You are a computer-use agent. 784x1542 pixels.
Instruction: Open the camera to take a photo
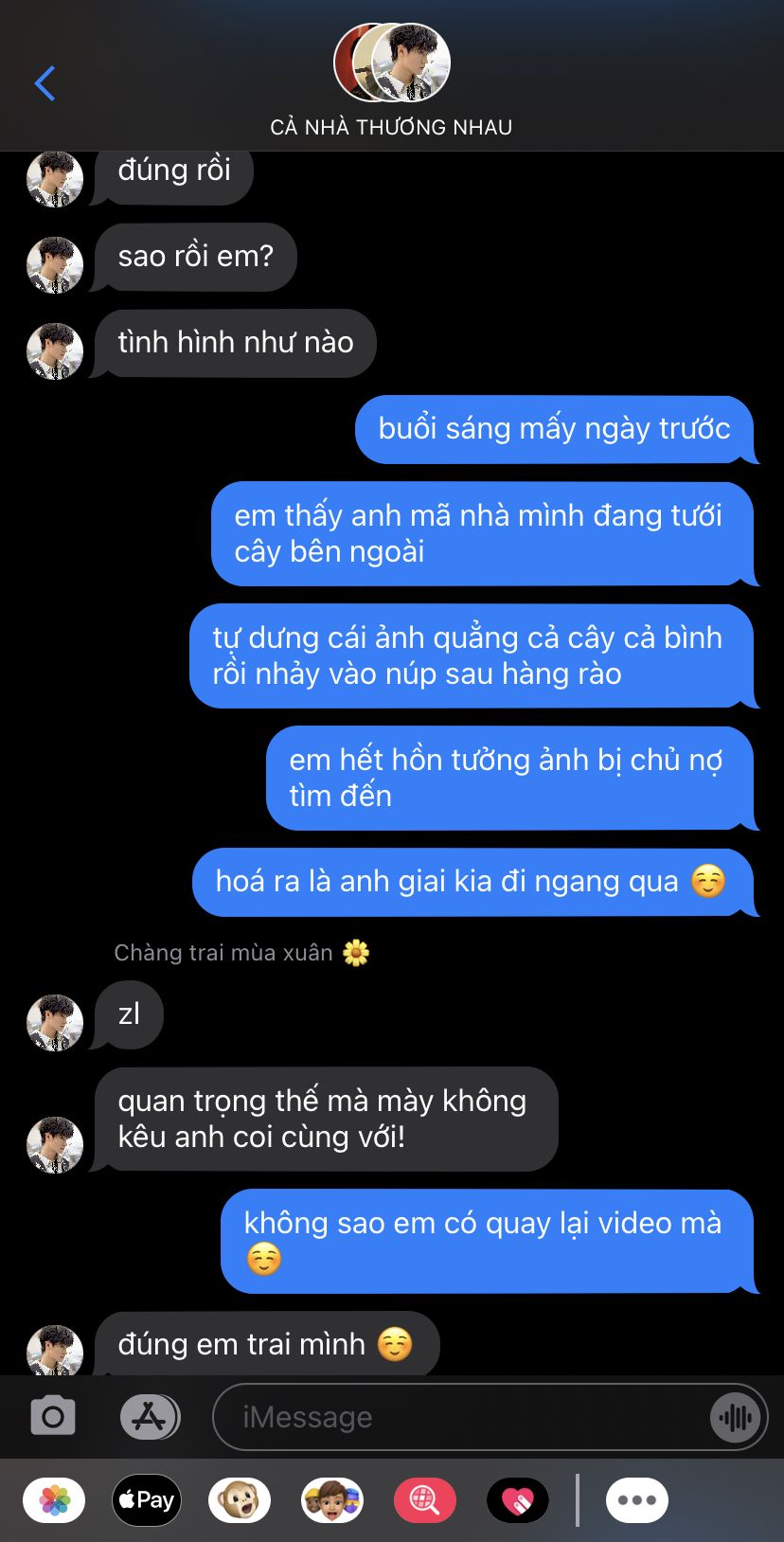[53, 1417]
